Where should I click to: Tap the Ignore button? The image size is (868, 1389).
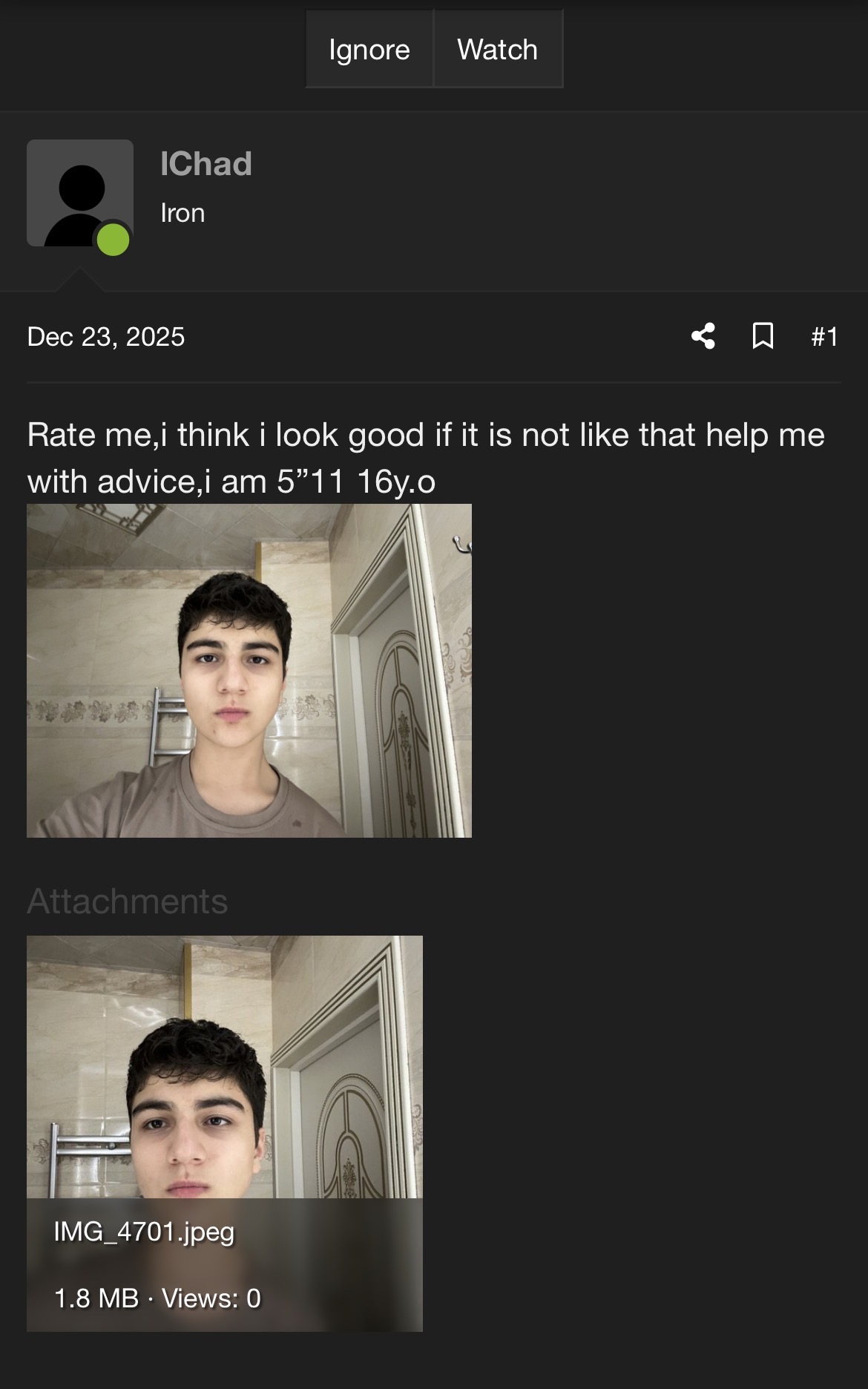click(369, 50)
